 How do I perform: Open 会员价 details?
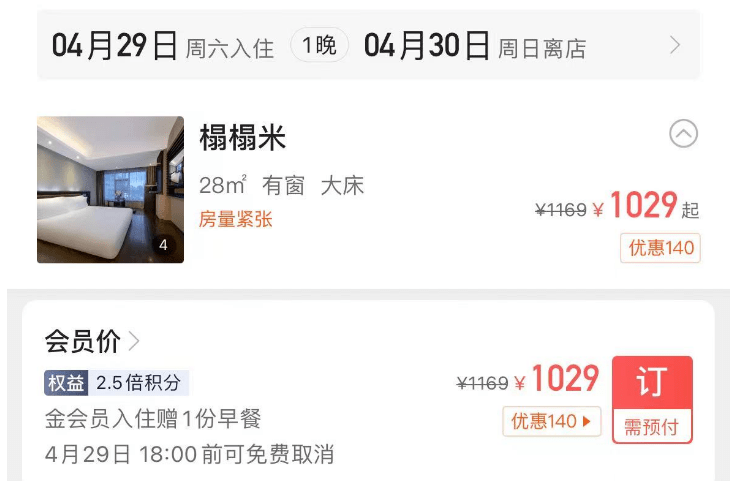tap(92, 342)
